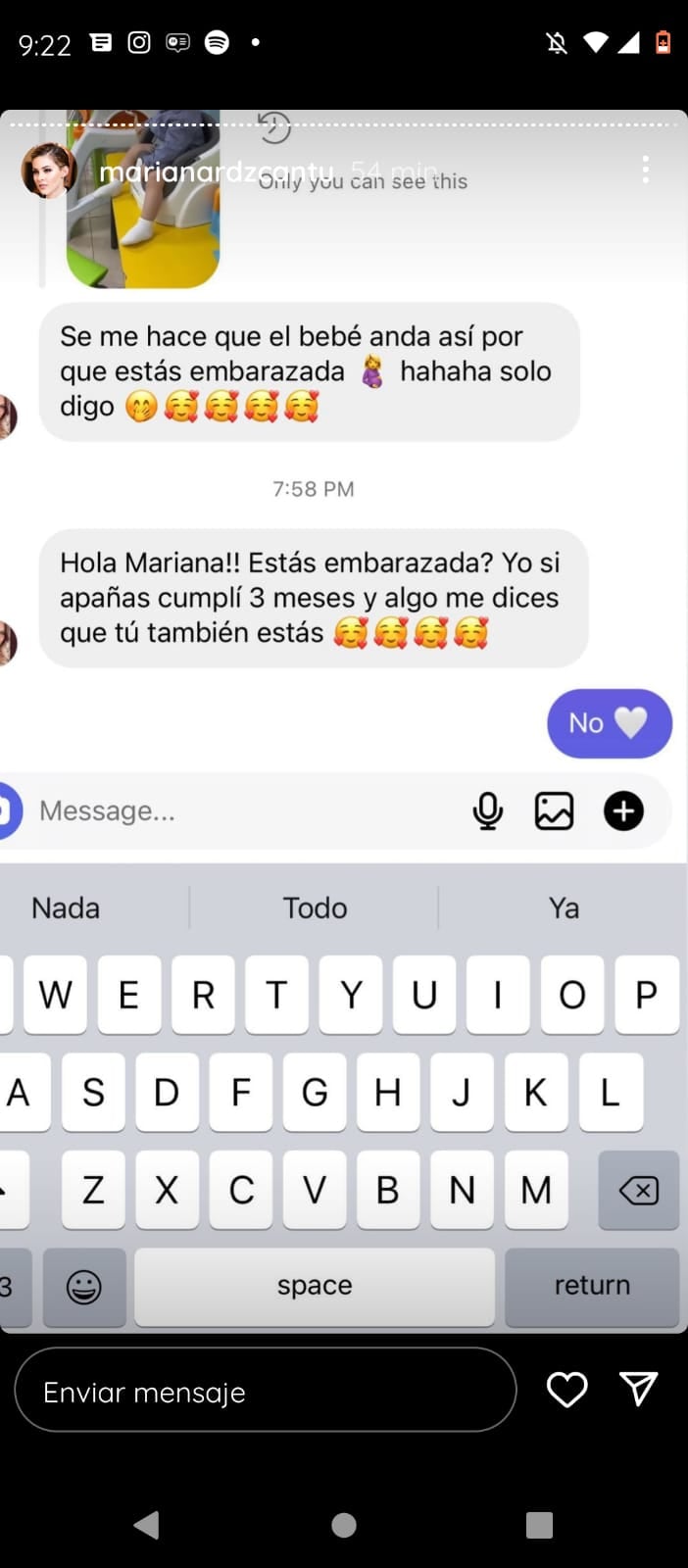Focus the Enviar mensaje reply field
The width and height of the screenshot is (688, 1568).
click(x=265, y=1391)
